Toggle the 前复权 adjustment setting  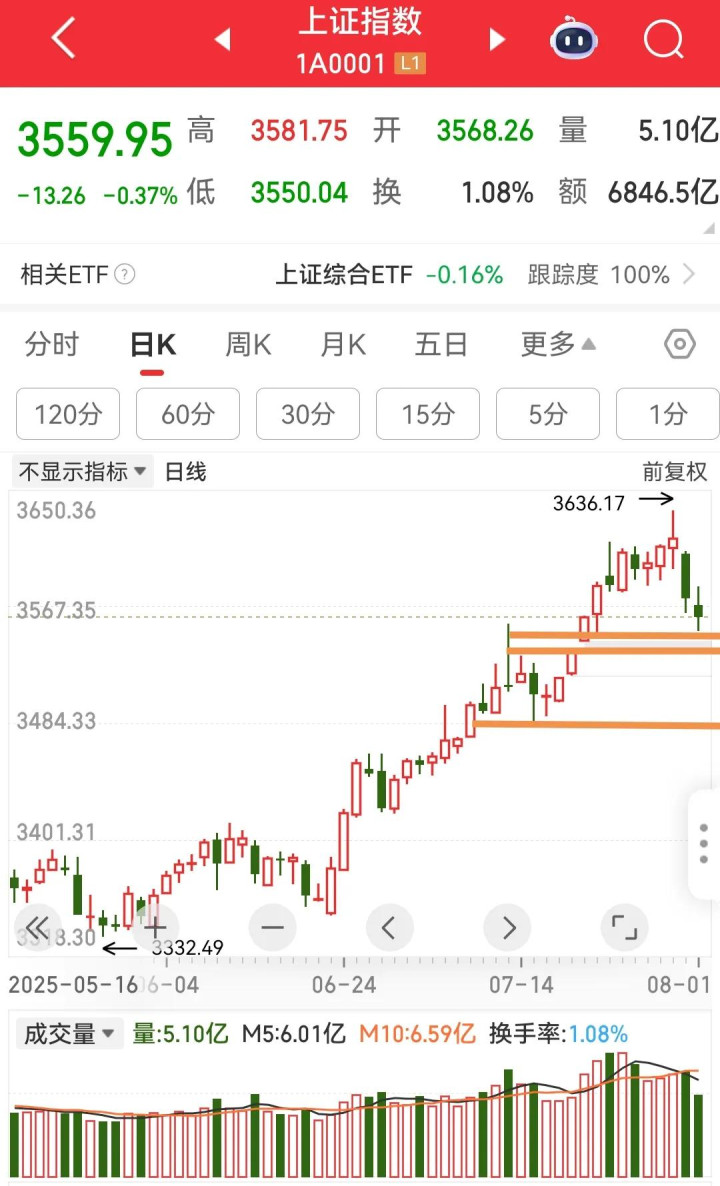[674, 472]
